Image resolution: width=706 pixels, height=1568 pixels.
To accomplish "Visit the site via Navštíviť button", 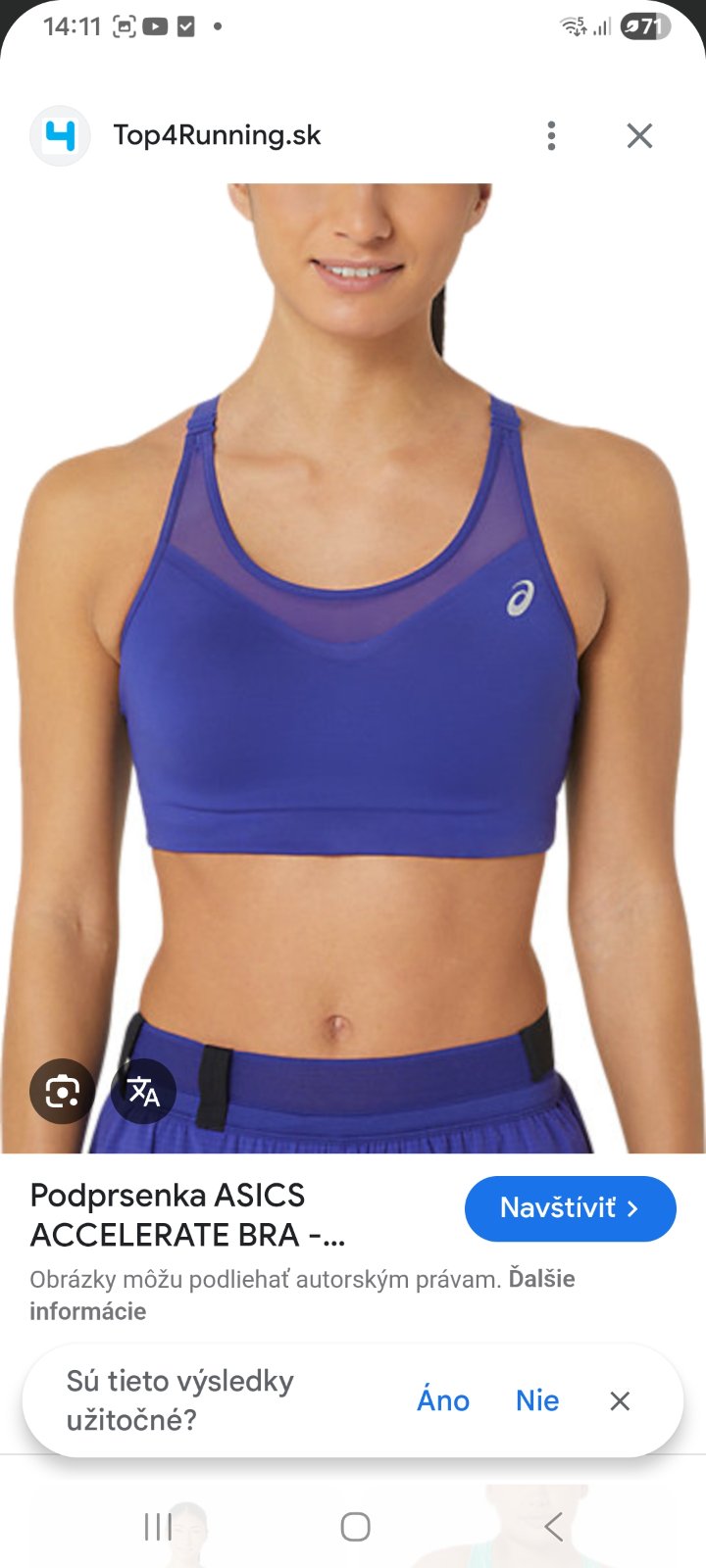I will (x=570, y=1208).
